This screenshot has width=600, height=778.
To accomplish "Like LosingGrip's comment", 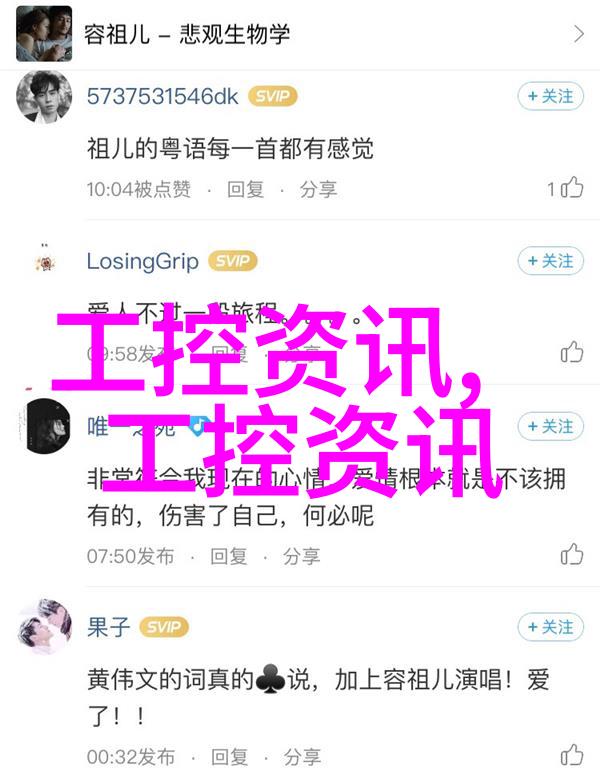I will click(571, 352).
